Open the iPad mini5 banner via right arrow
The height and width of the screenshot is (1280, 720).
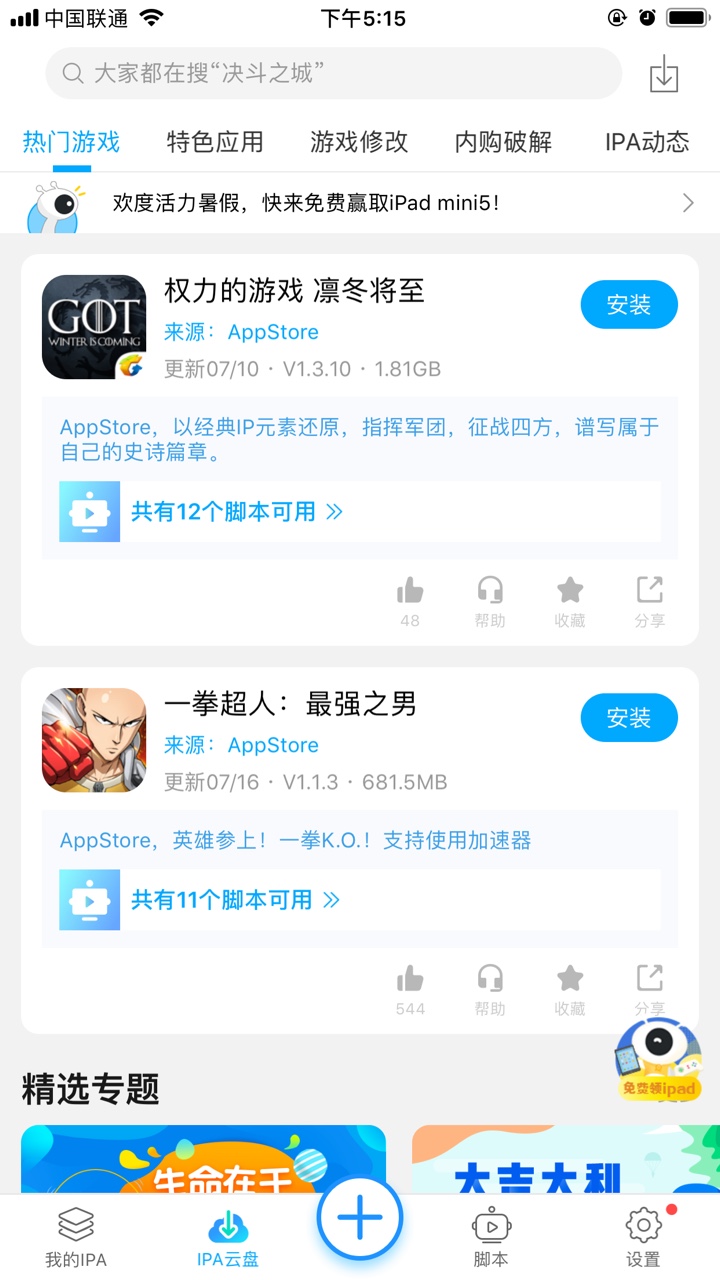[688, 202]
